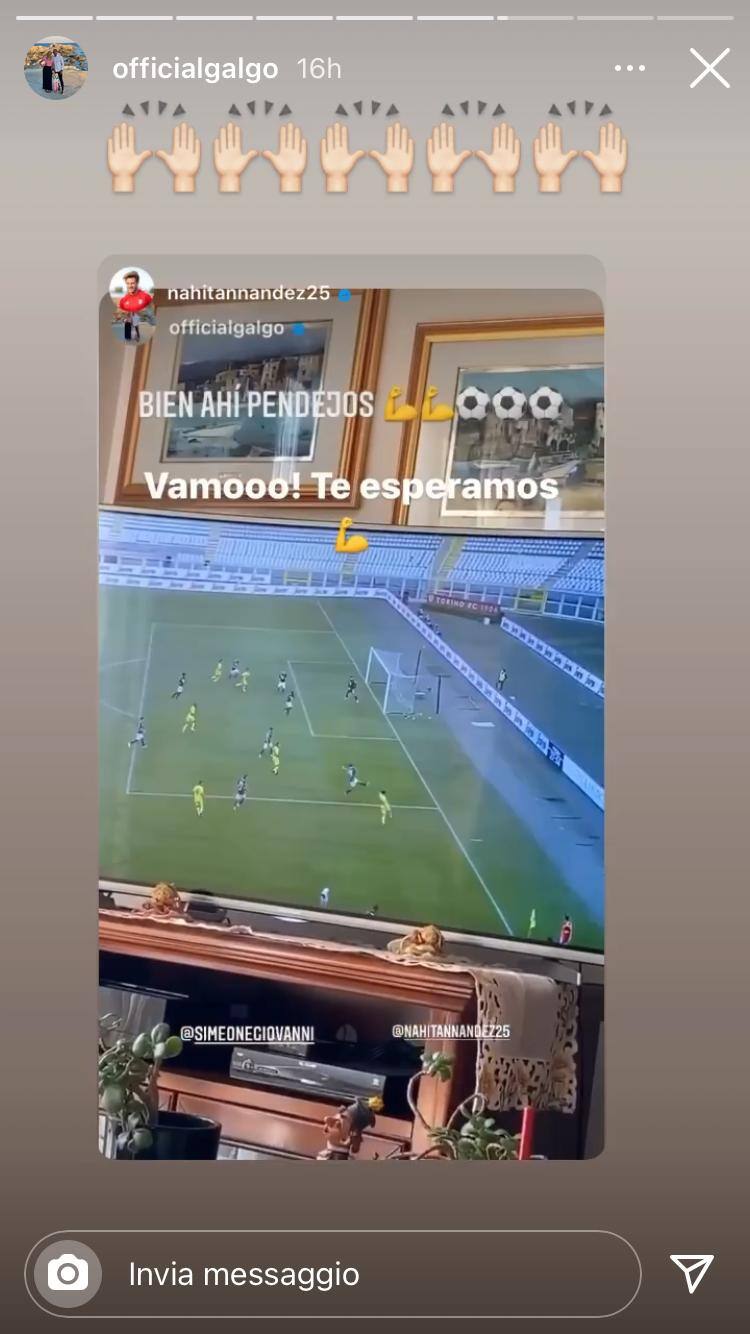The width and height of the screenshot is (750, 1334).
Task: Open officialgalgo's profile picture
Action: pos(56,68)
